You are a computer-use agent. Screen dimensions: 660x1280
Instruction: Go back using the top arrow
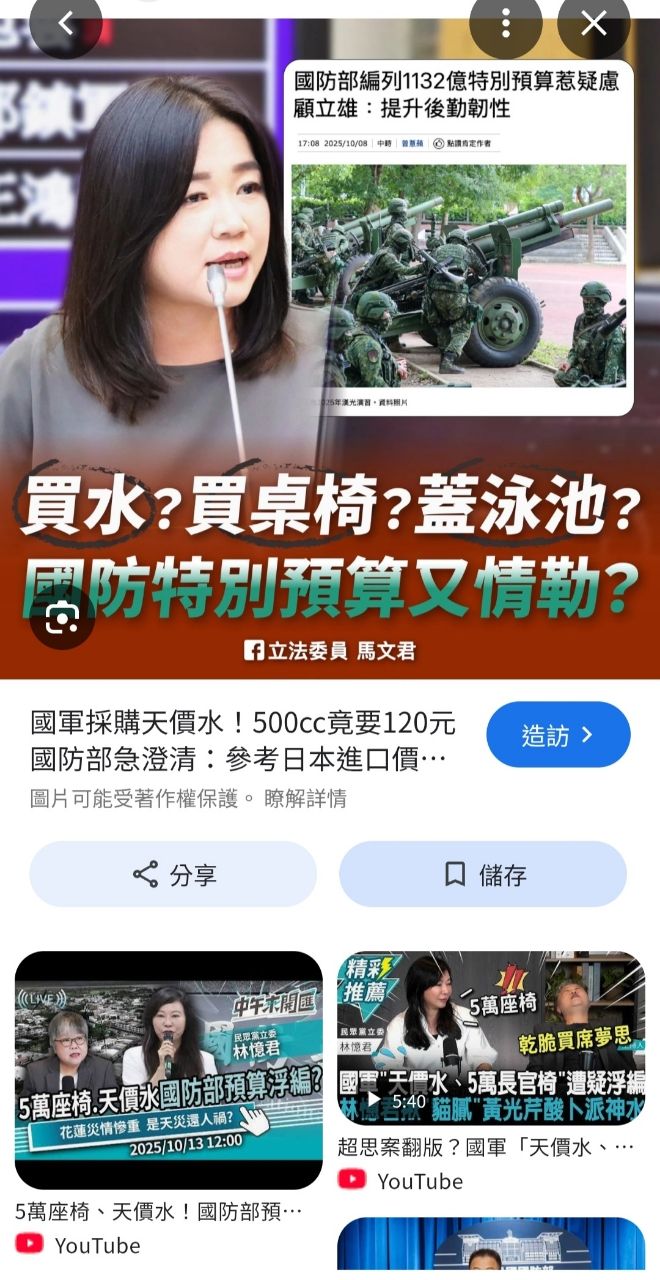[x=66, y=24]
